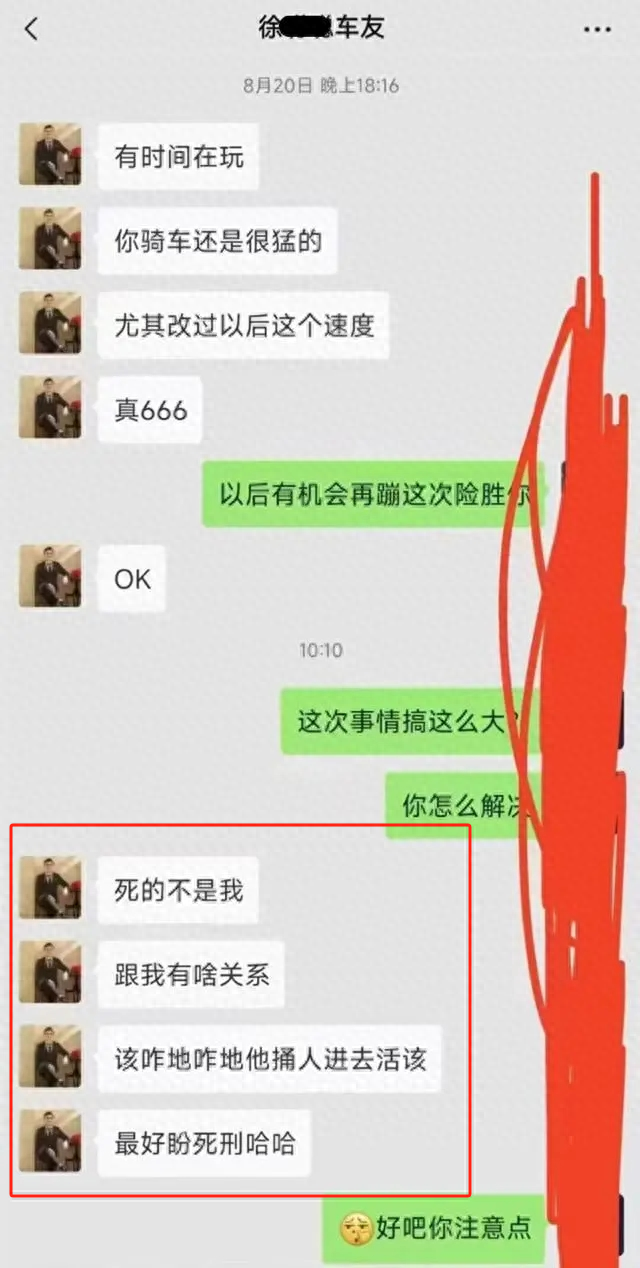640x1268 pixels.
Task: Open avatar beside "死的不是我" message
Action: pyautogui.click(x=50, y=888)
